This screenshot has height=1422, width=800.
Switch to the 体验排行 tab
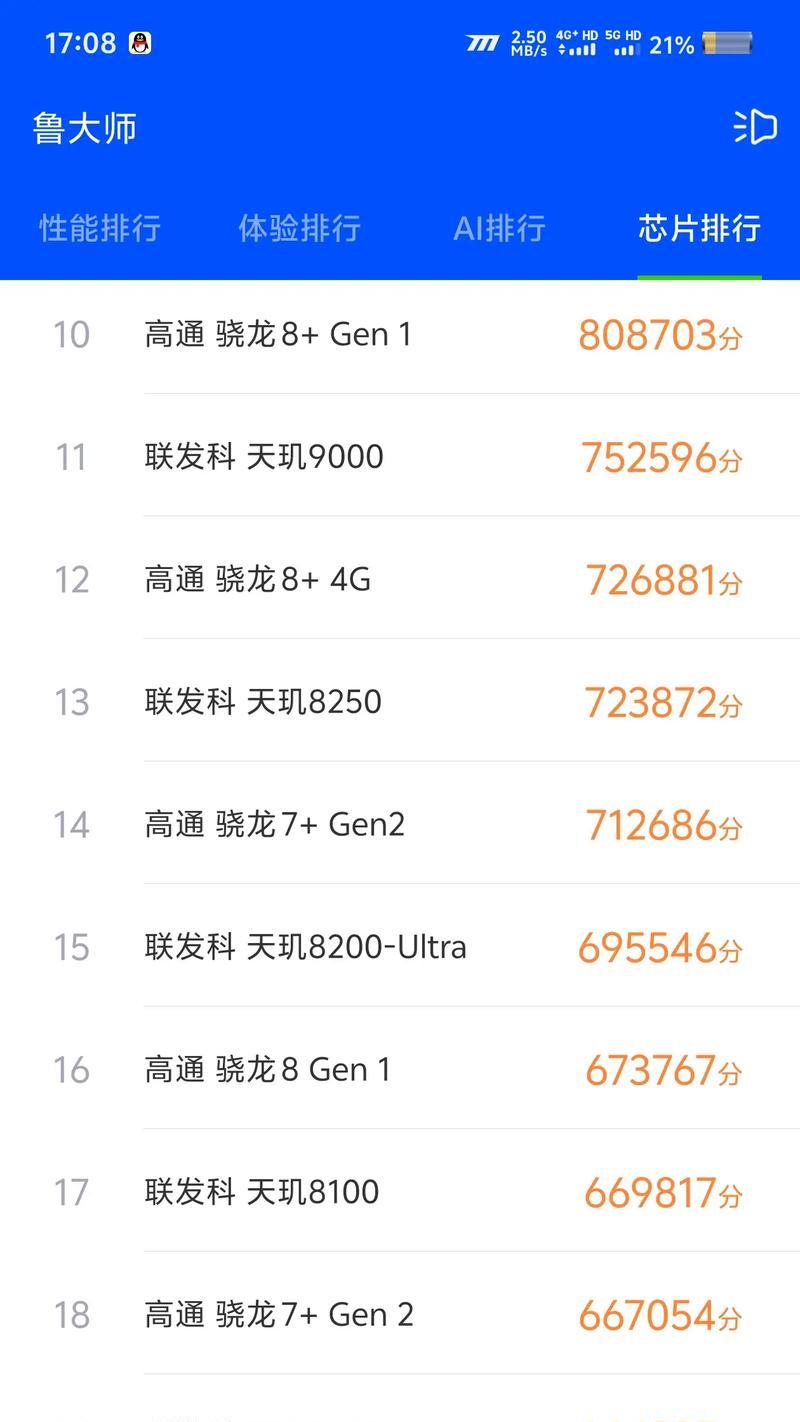point(299,228)
